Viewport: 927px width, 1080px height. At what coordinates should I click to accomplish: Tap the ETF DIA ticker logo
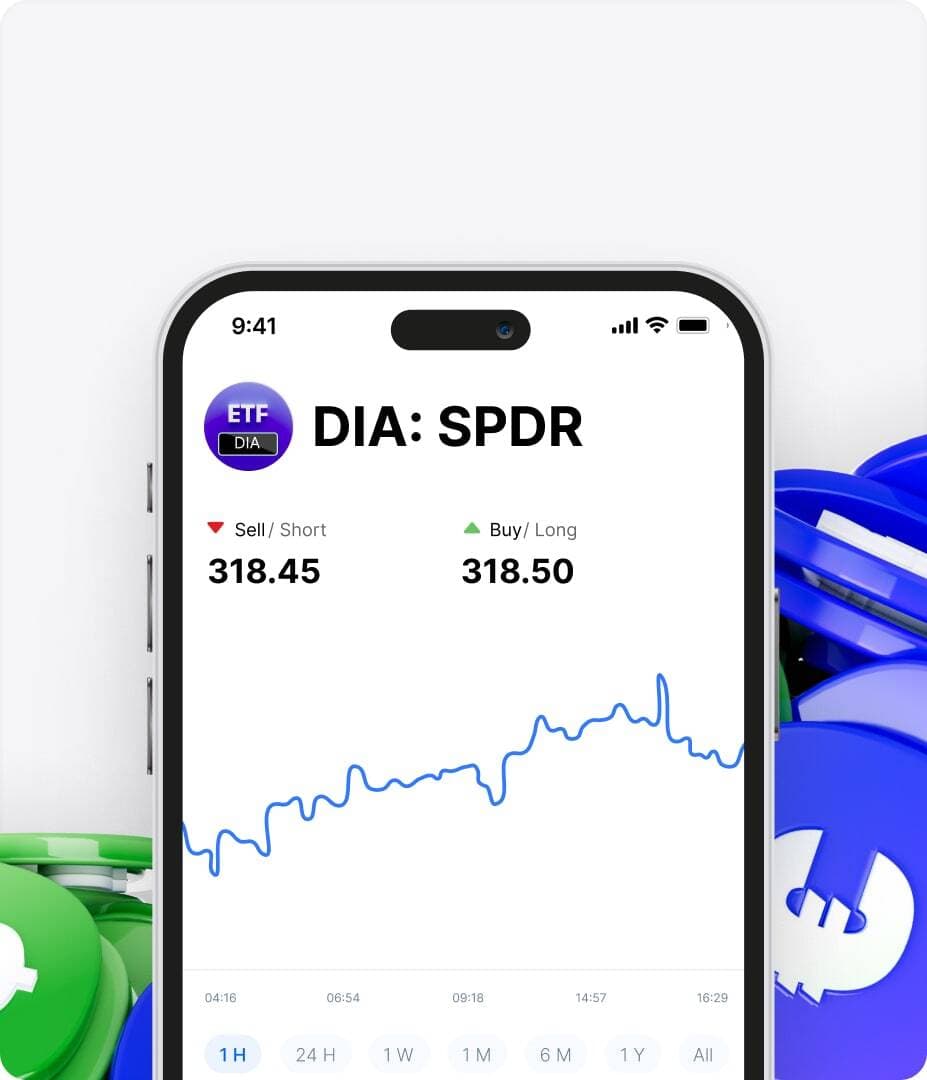(x=248, y=426)
